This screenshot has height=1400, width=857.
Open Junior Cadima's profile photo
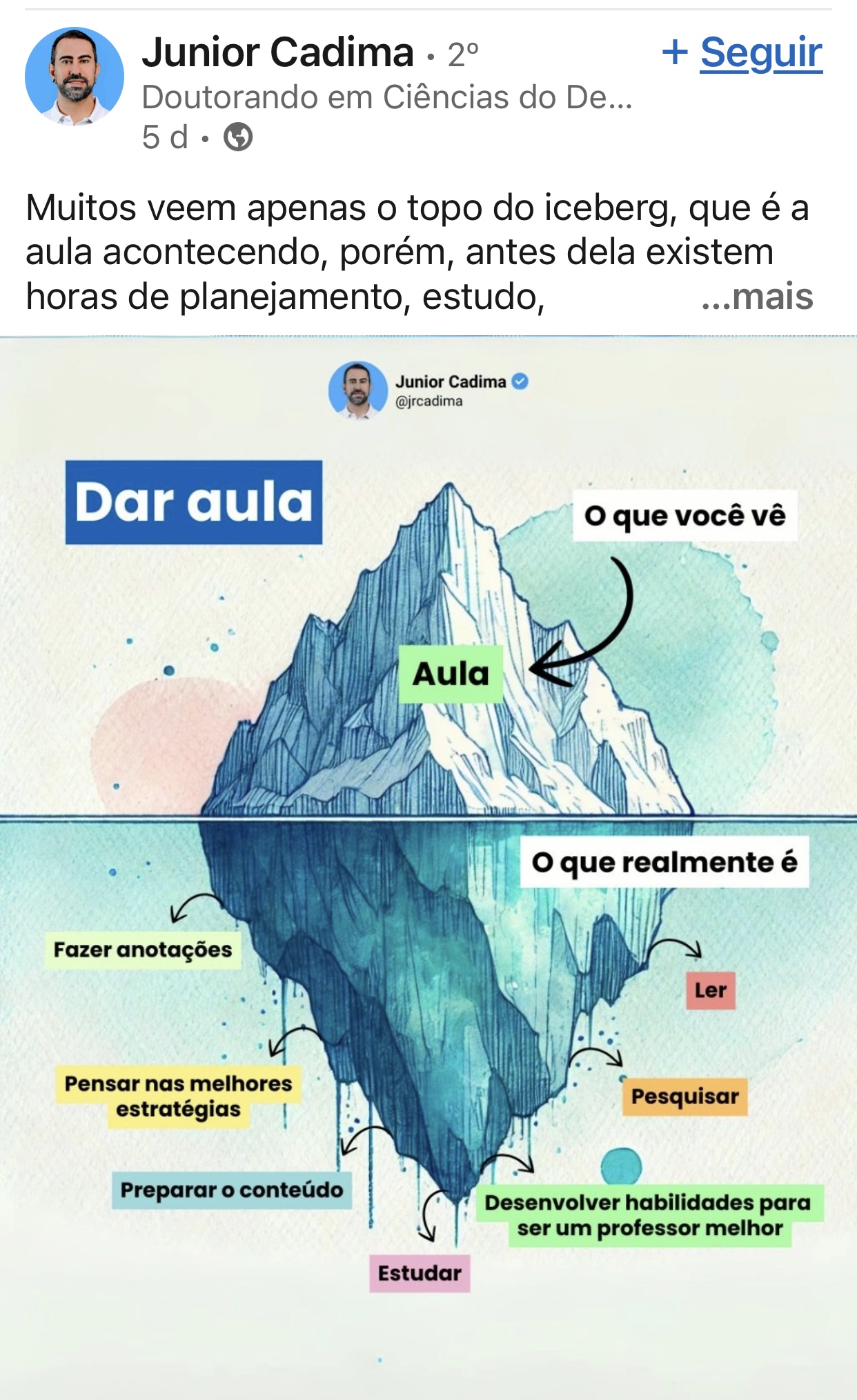[x=75, y=77]
